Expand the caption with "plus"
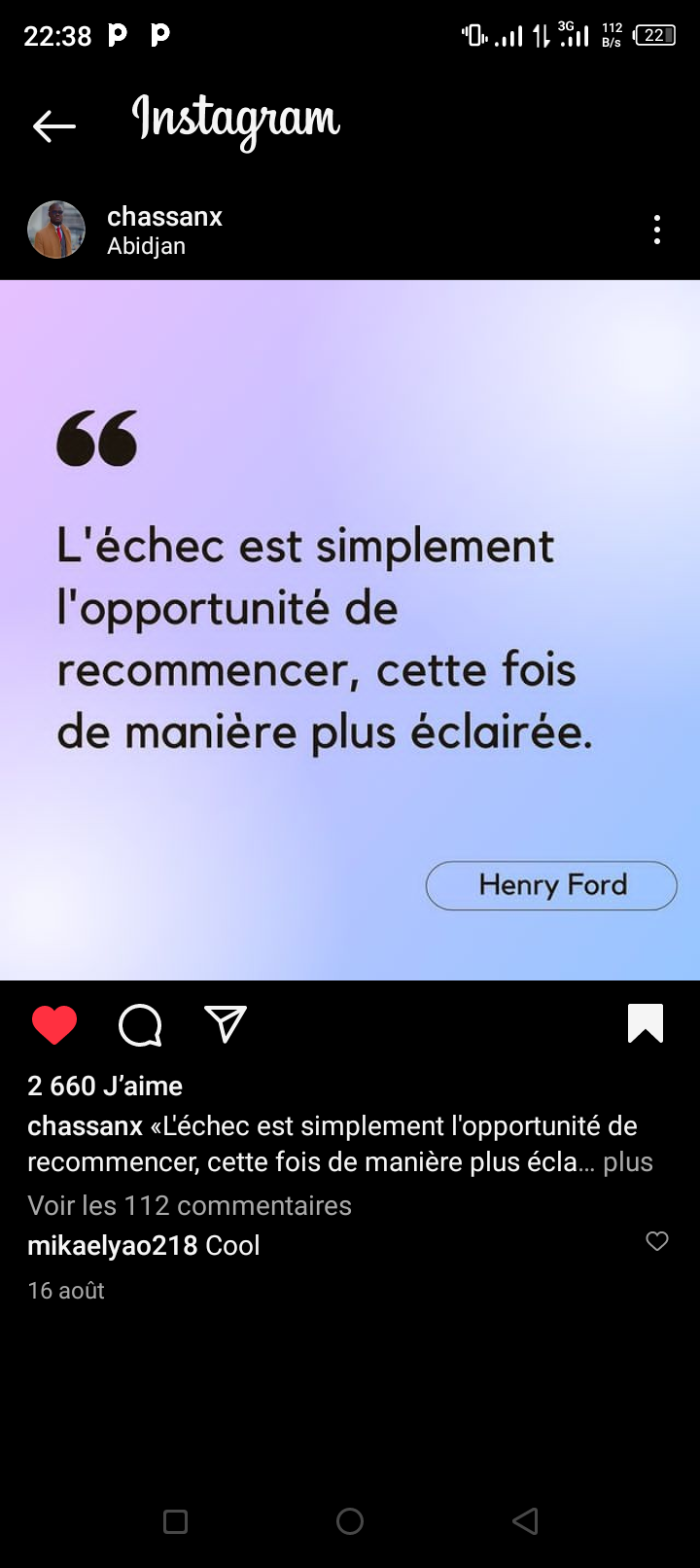 pos(628,1162)
